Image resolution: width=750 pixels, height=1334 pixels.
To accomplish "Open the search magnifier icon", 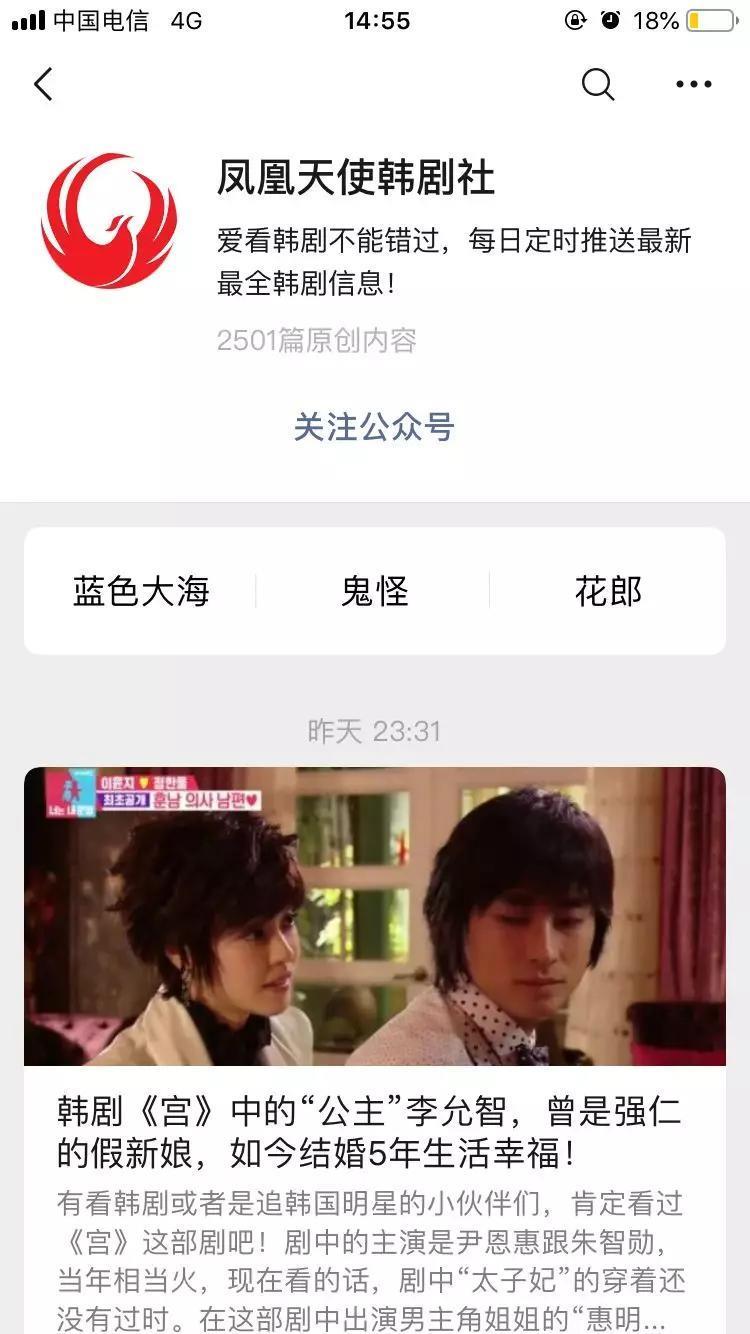I will pos(597,85).
